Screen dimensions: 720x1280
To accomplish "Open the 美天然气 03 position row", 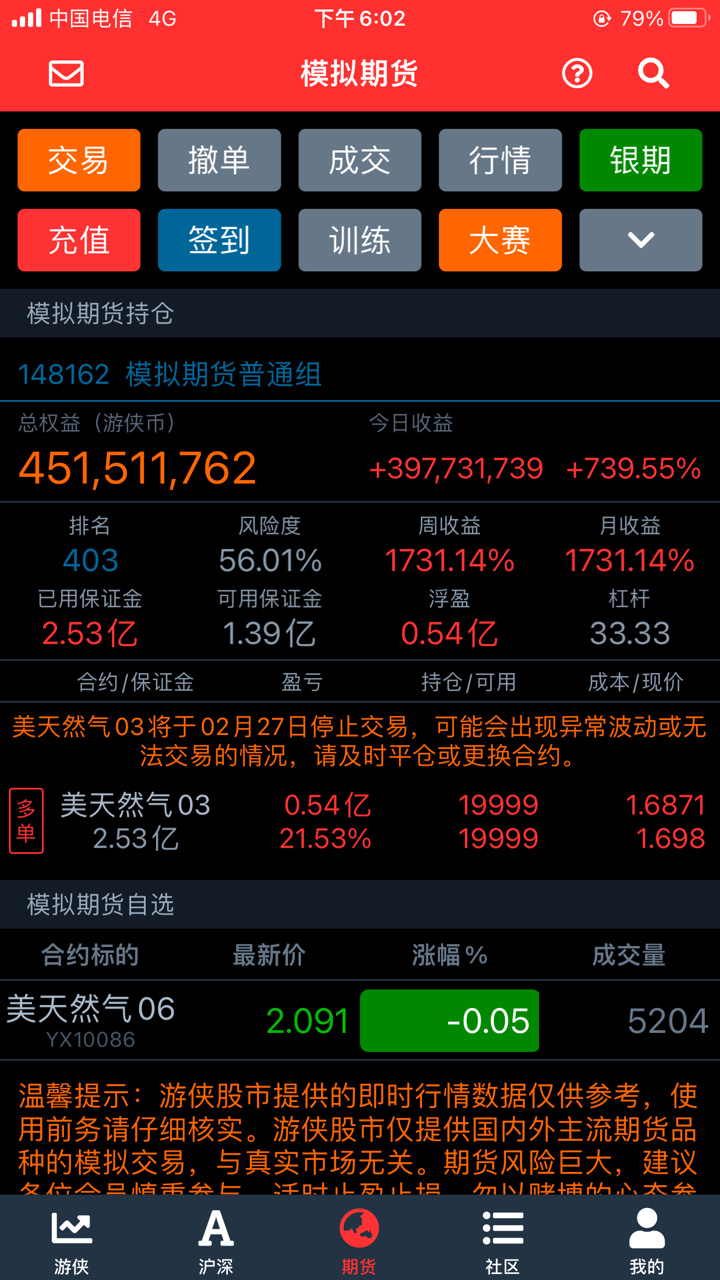I will [x=360, y=822].
